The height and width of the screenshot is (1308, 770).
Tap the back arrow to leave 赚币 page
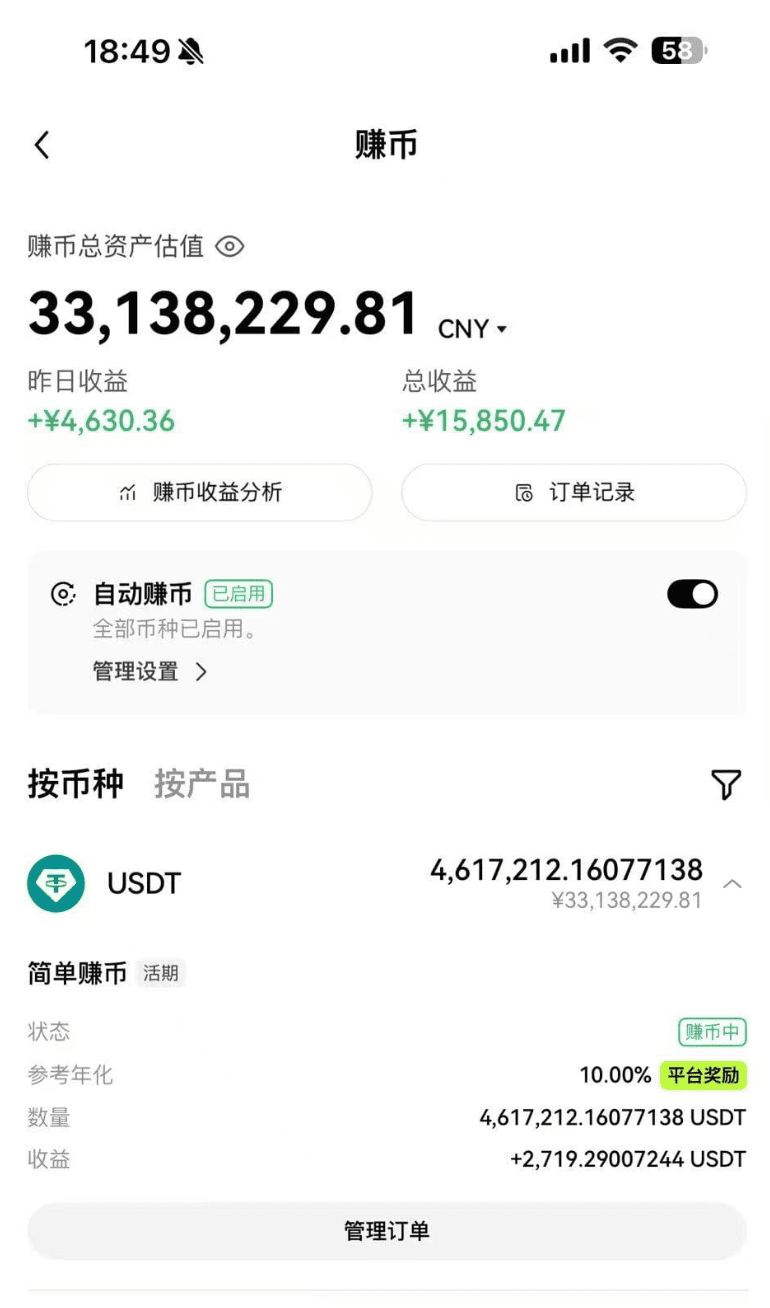coord(41,144)
